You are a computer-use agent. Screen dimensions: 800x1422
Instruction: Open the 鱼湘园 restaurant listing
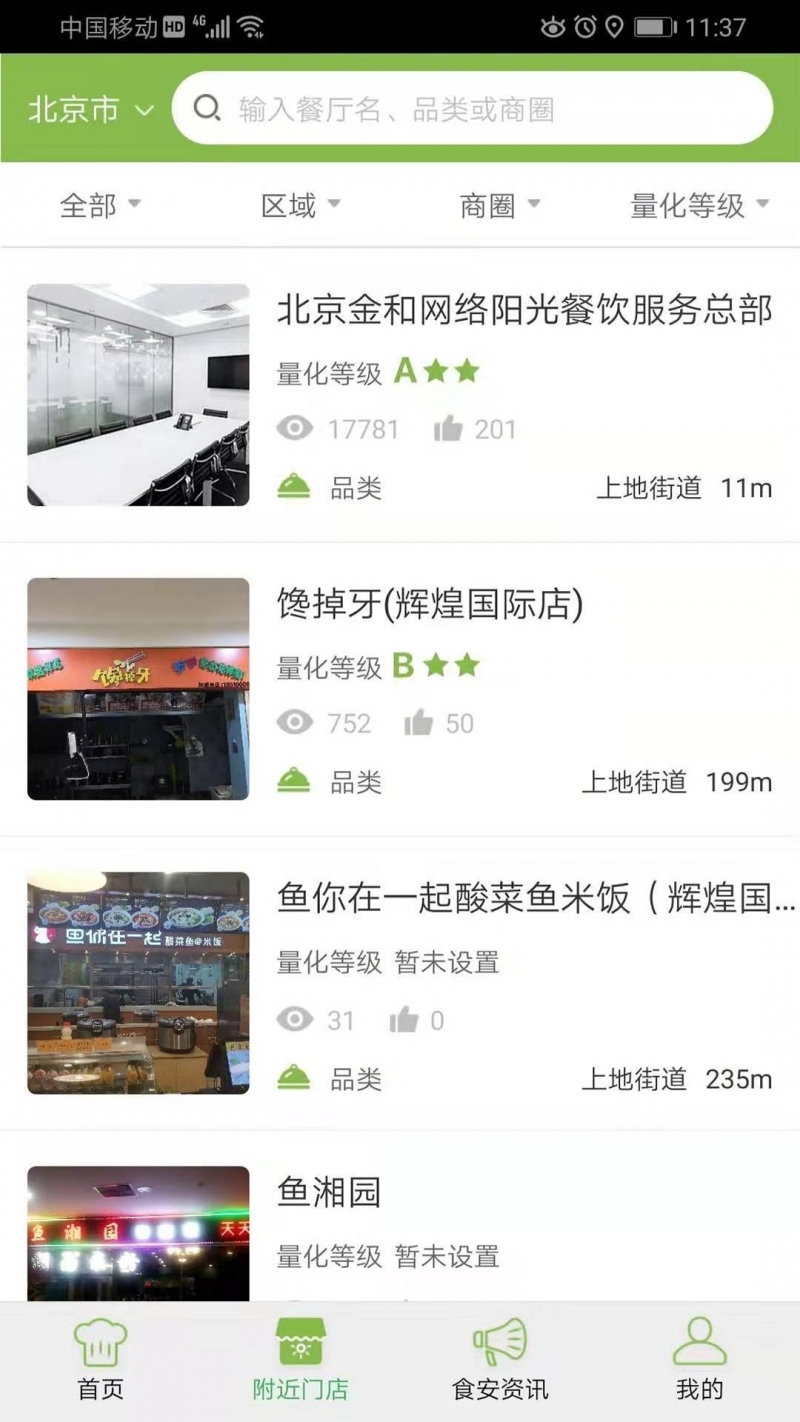[x=330, y=1192]
